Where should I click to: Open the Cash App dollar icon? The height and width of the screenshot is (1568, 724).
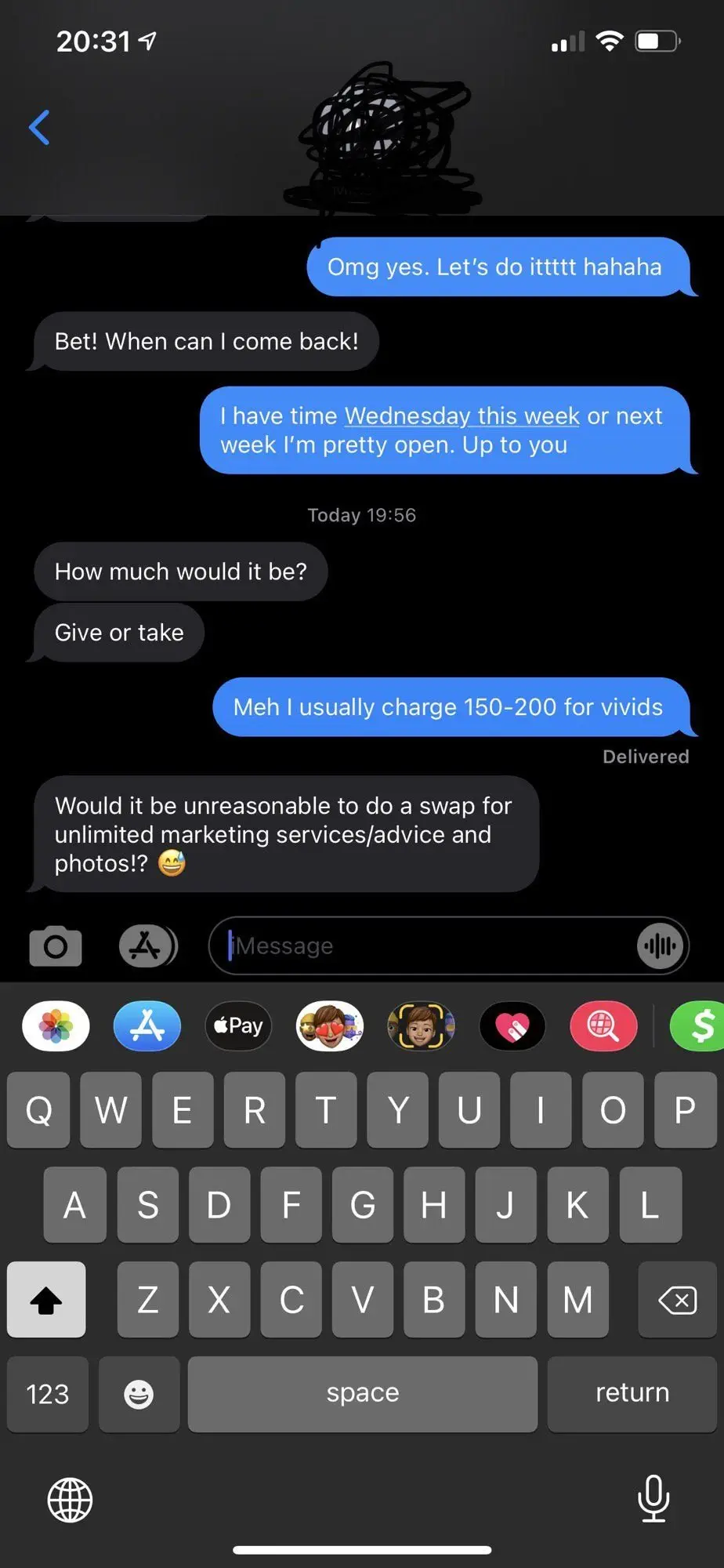(700, 1026)
